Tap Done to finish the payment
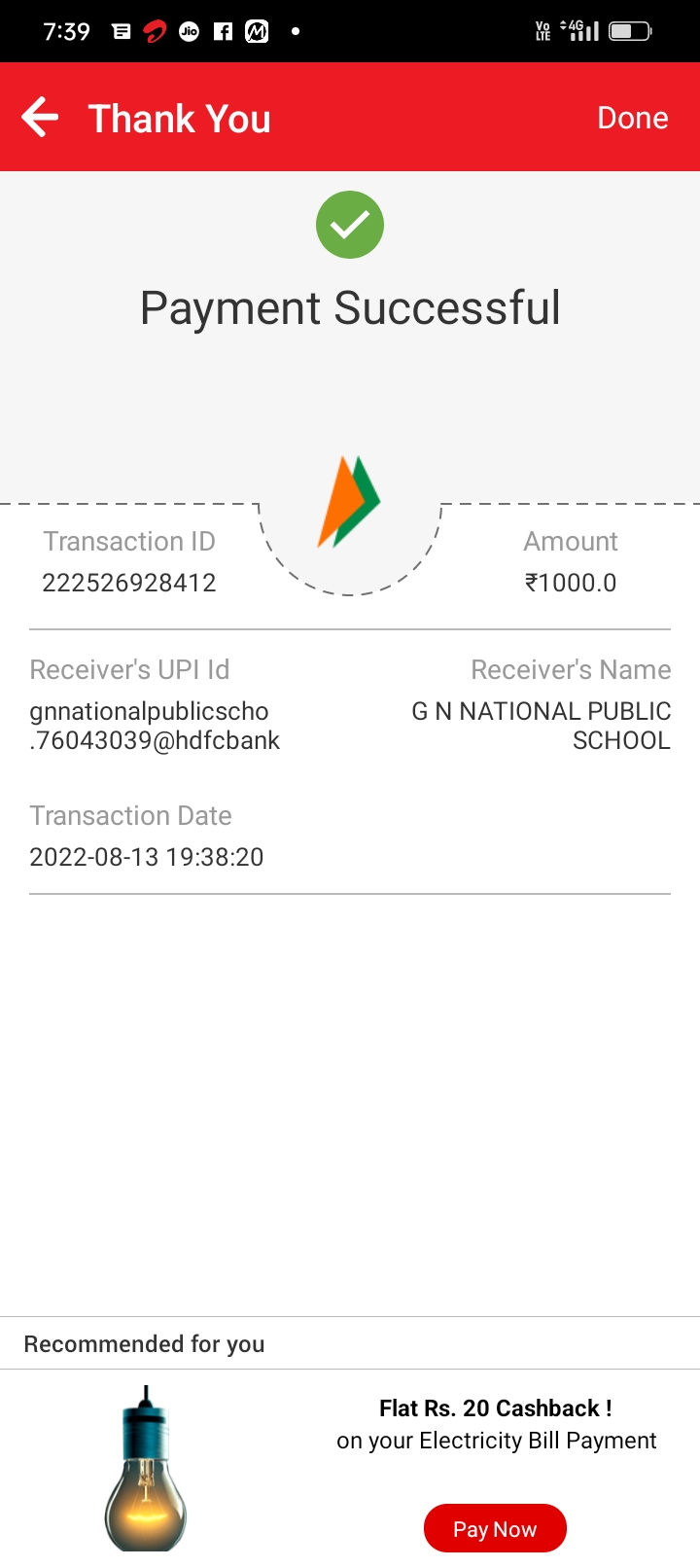This screenshot has height=1568, width=700. click(x=632, y=118)
